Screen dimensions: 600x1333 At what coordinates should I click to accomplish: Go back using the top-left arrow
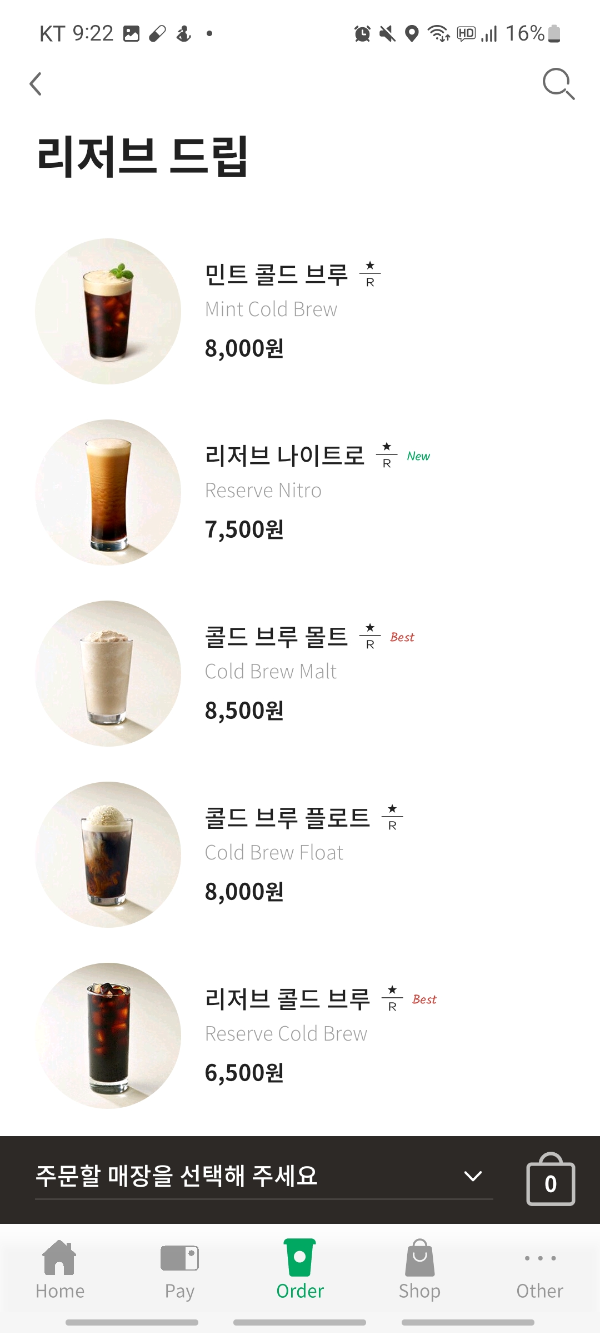(36, 84)
